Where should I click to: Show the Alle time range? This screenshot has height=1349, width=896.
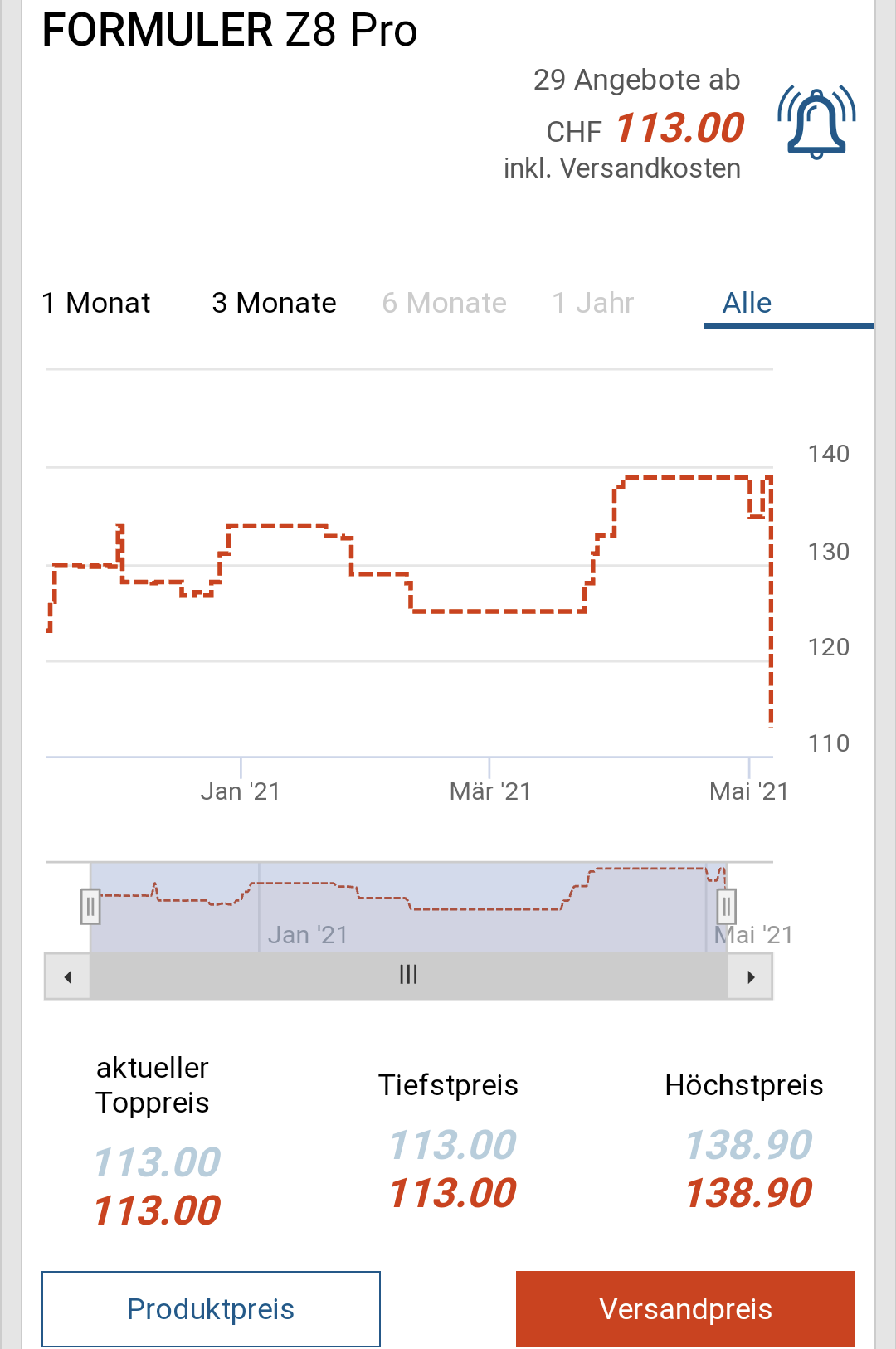pos(747,303)
